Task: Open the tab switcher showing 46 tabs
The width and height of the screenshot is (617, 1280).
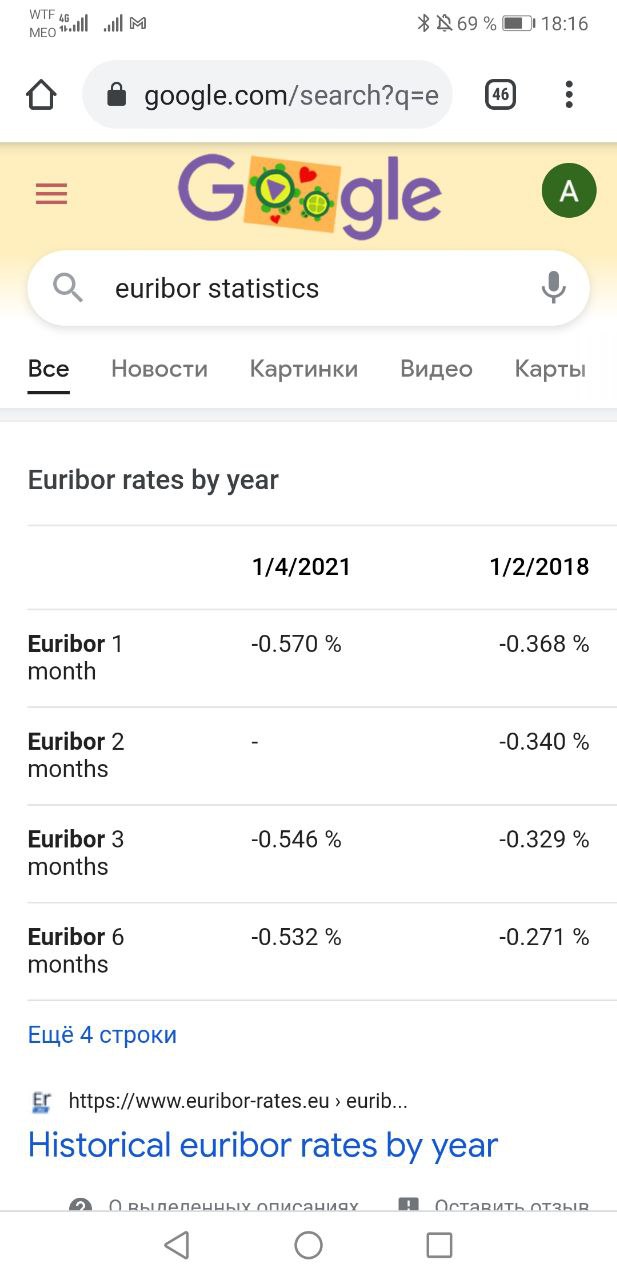Action: (x=500, y=95)
